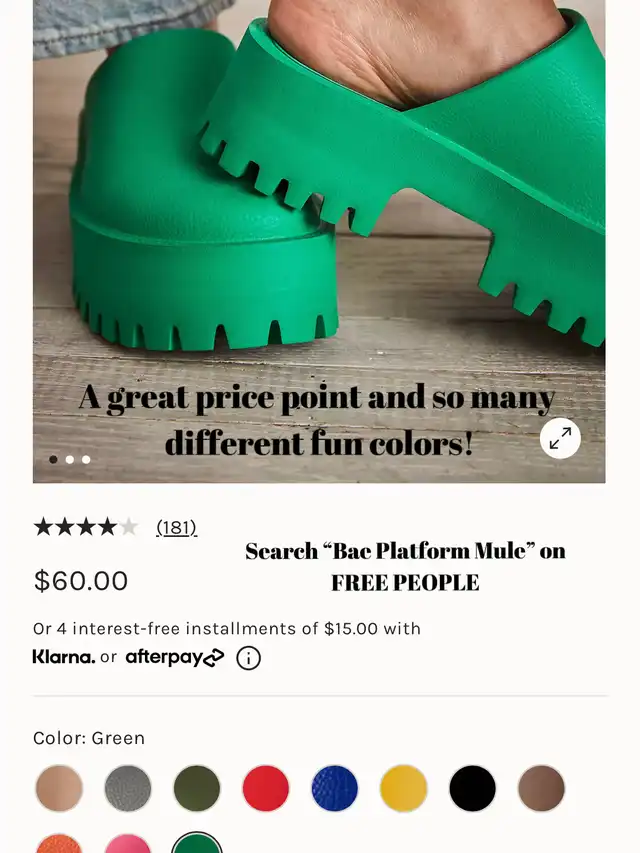Pick the olive green color swatch
The width and height of the screenshot is (640, 853).
[197, 788]
